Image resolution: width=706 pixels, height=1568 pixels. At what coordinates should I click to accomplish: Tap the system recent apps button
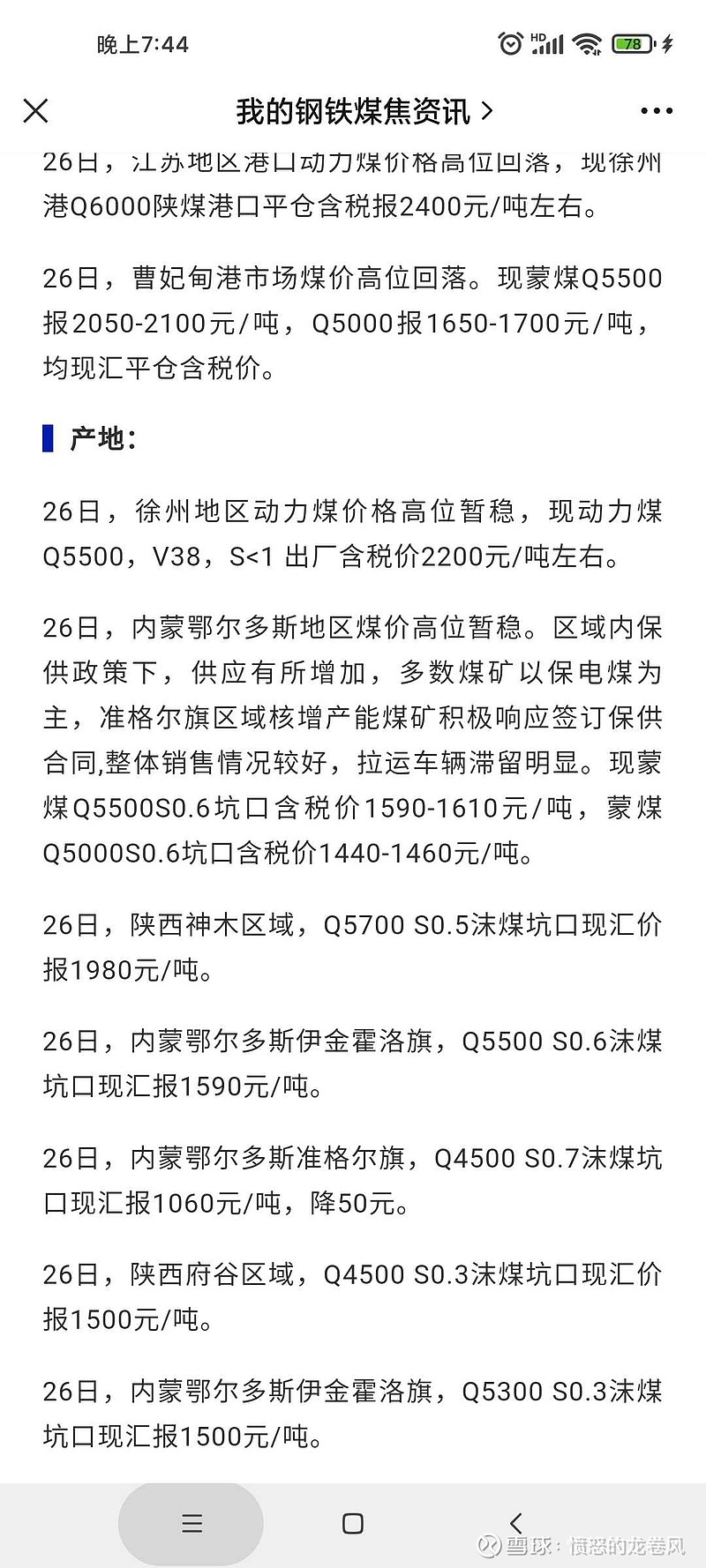click(x=192, y=1523)
